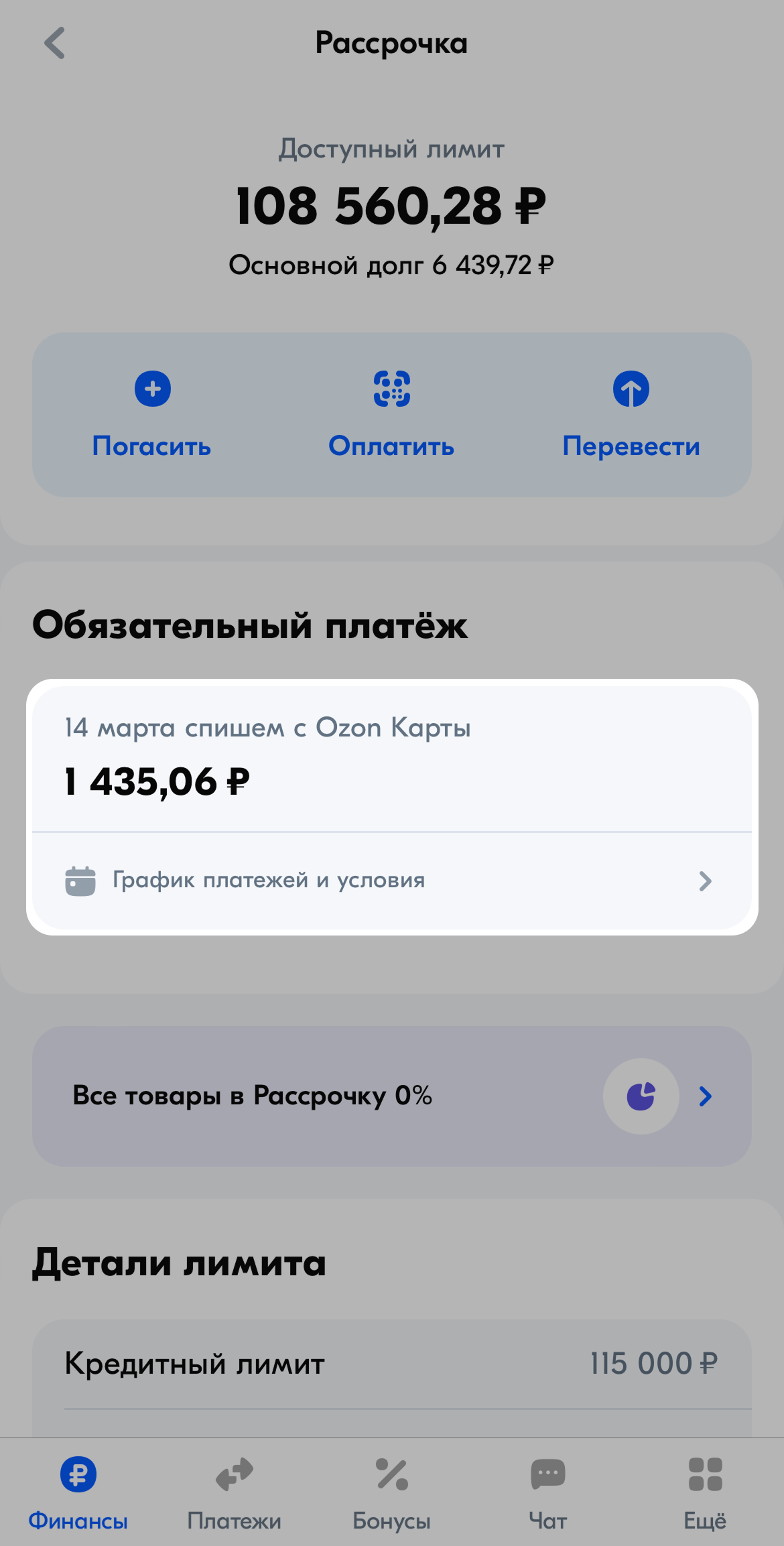Tap Перевести to make a transfer

tap(631, 415)
